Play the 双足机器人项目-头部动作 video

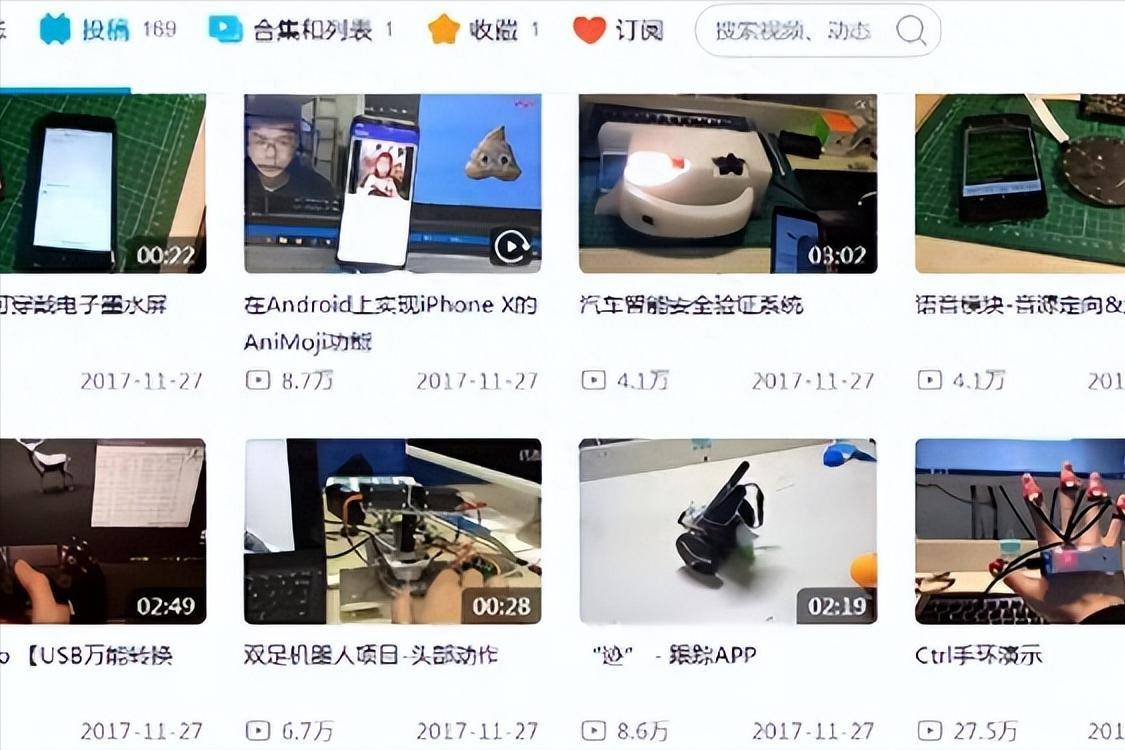pyautogui.click(x=392, y=531)
